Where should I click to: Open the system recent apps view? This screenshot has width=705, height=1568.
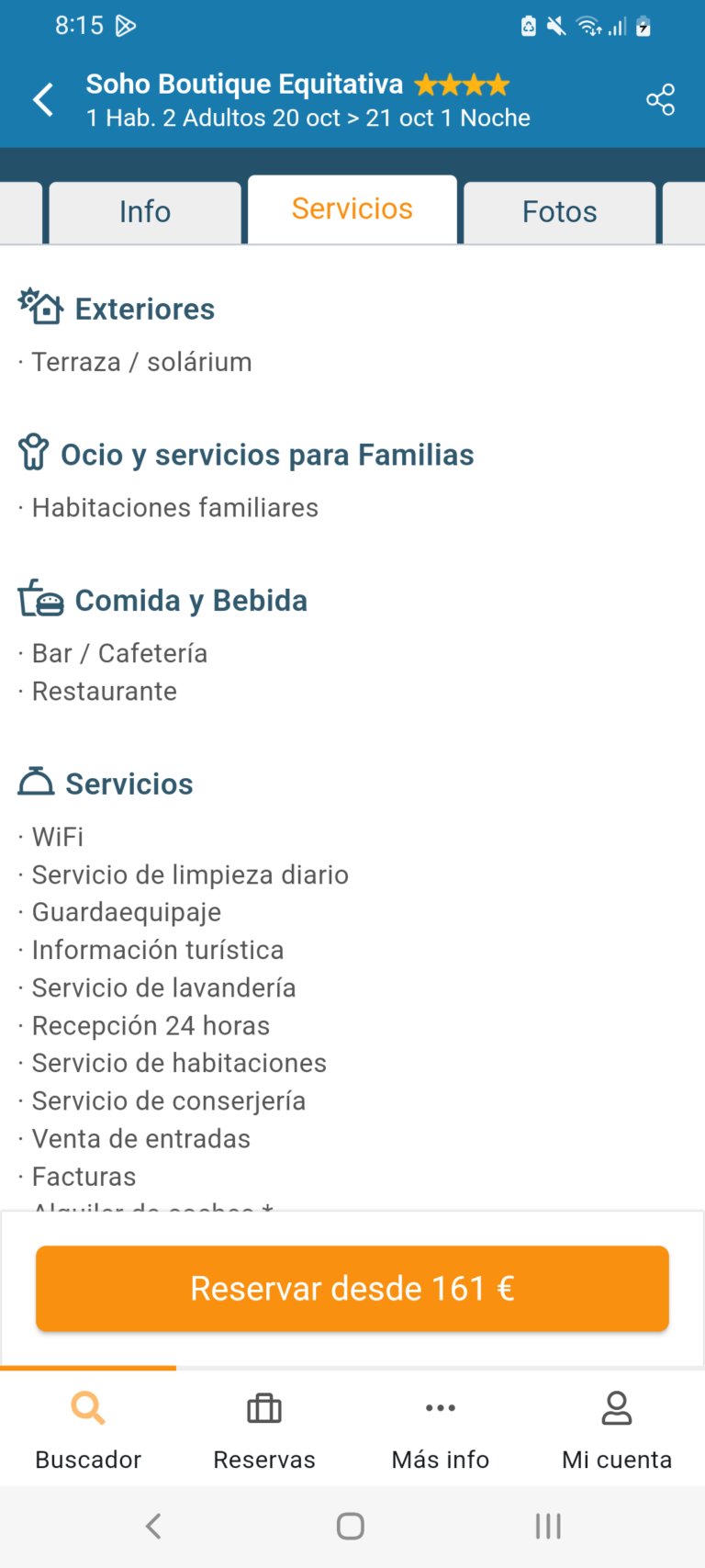click(x=548, y=1527)
